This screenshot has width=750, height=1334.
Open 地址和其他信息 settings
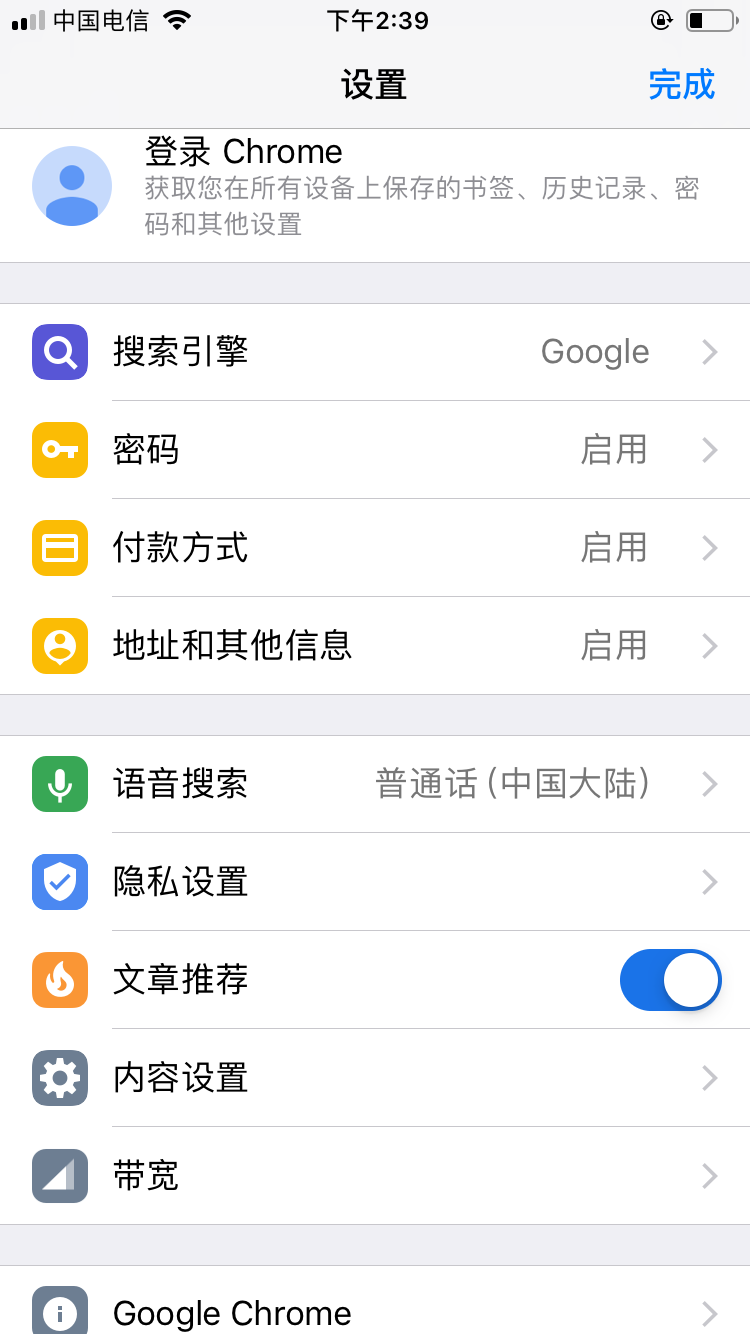[375, 646]
